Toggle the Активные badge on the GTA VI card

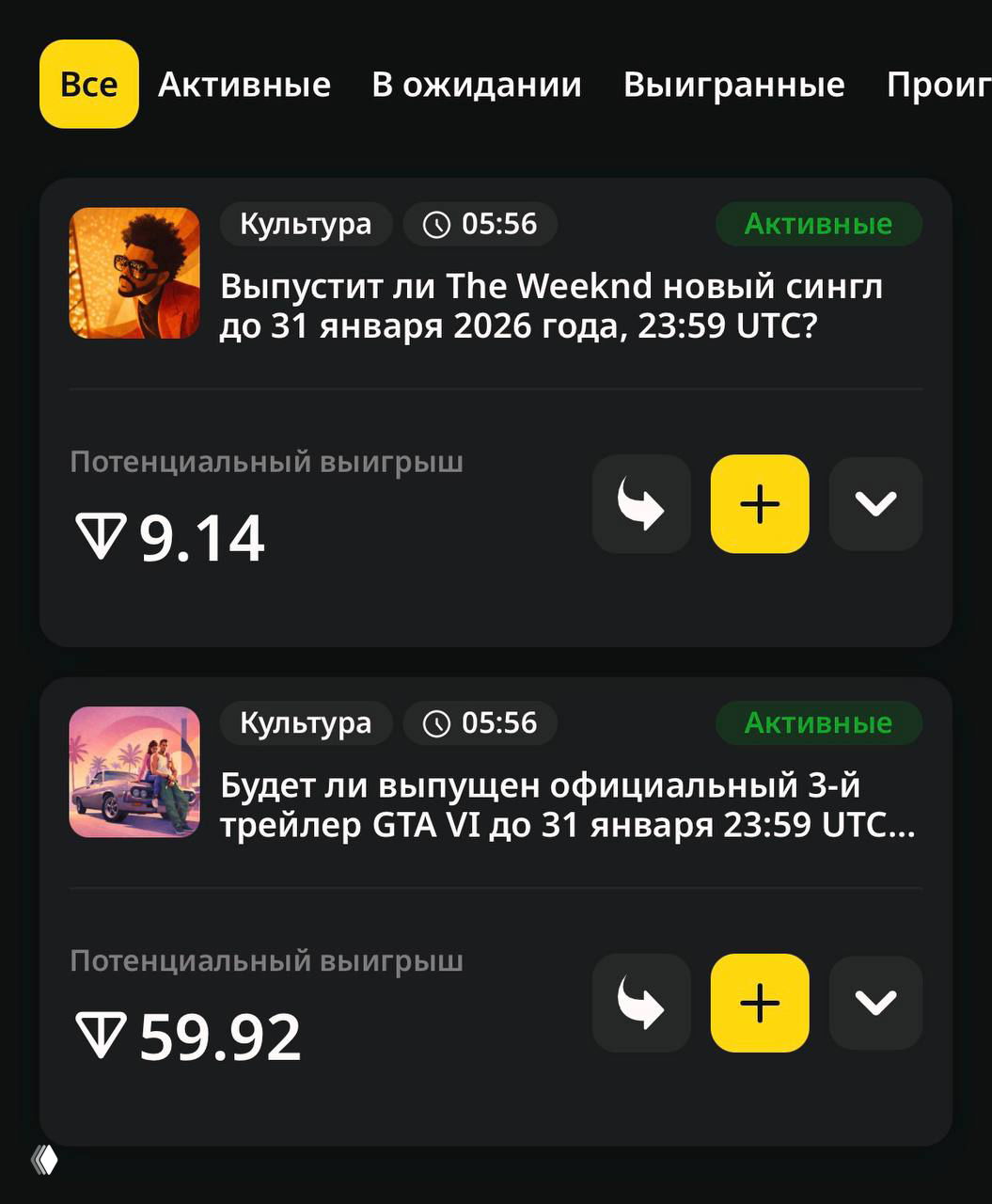[818, 723]
